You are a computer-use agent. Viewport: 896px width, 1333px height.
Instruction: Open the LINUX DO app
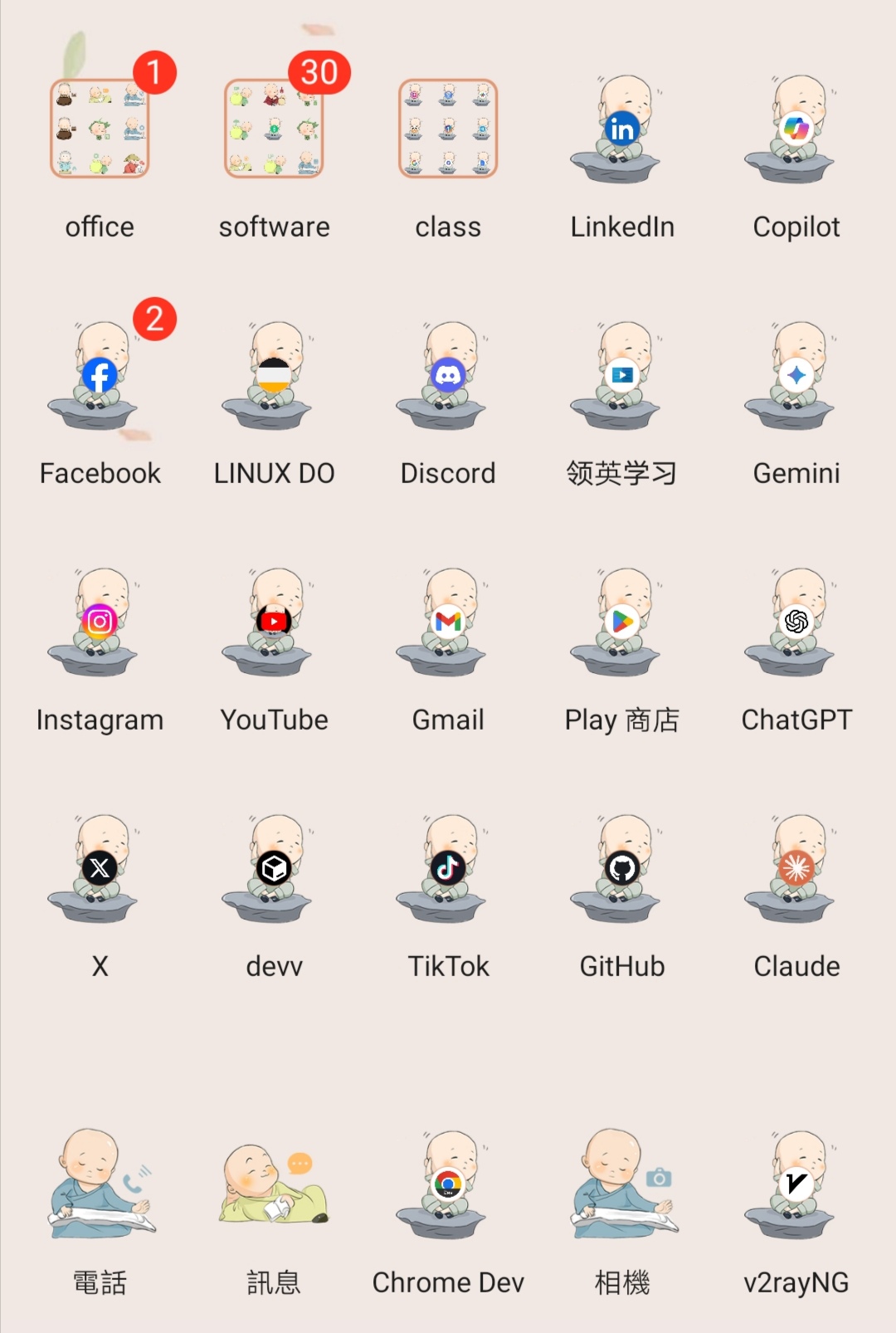click(274, 375)
